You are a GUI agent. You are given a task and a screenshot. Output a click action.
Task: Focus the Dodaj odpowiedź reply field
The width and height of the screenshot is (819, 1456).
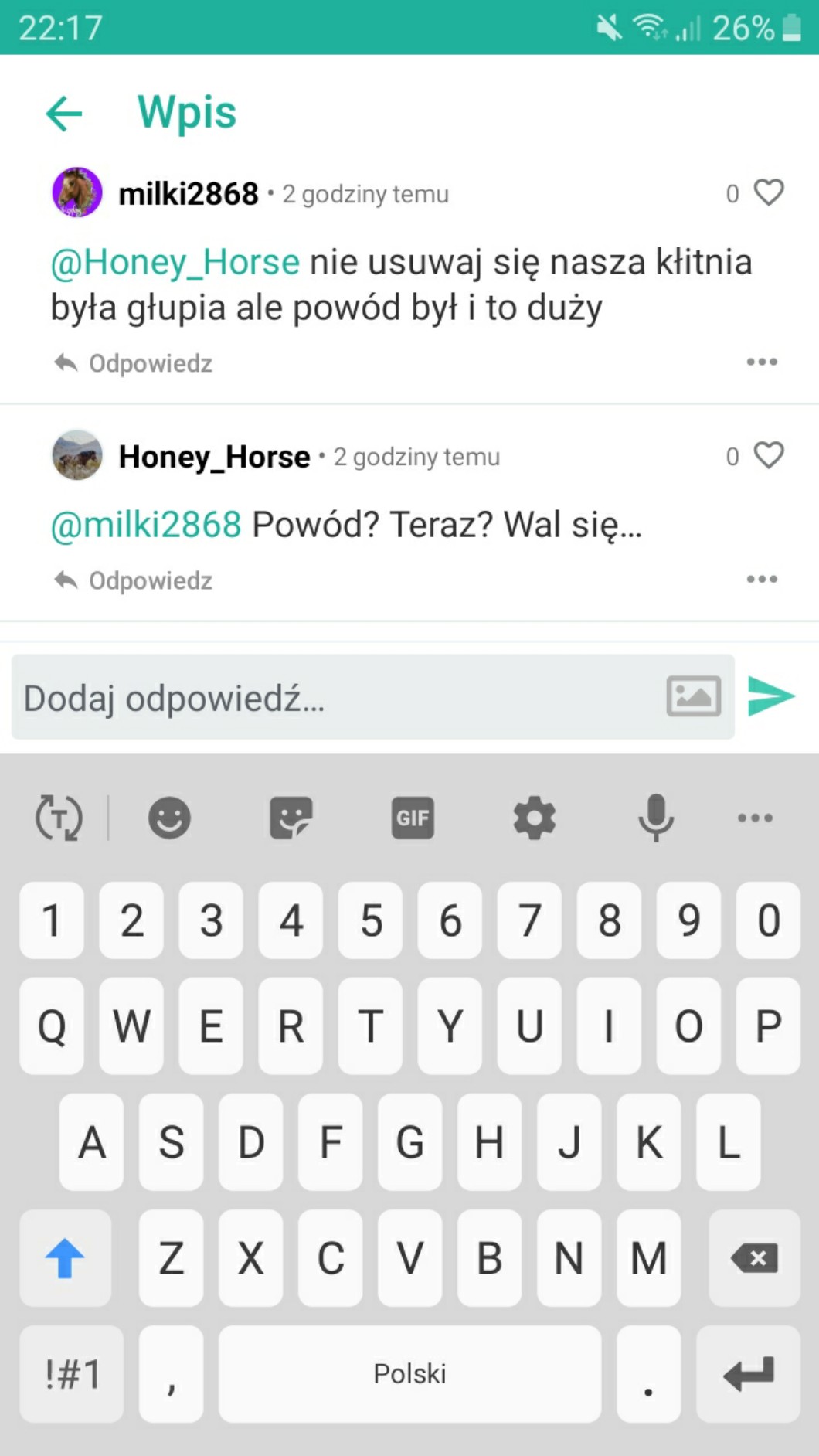pos(332,698)
